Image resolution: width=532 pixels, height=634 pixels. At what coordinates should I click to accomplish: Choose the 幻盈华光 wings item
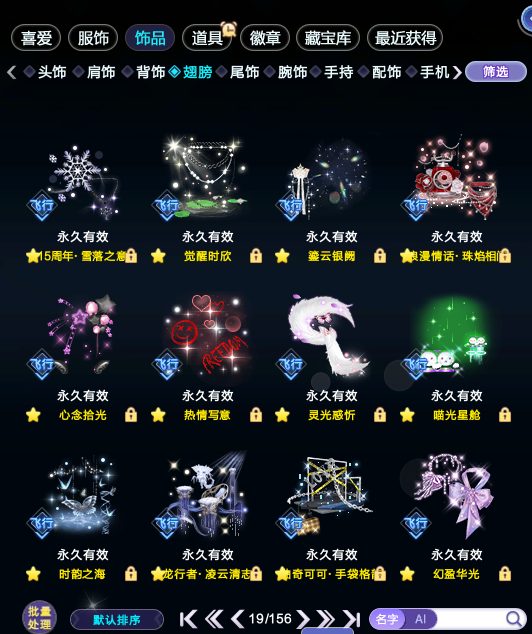(x=456, y=496)
